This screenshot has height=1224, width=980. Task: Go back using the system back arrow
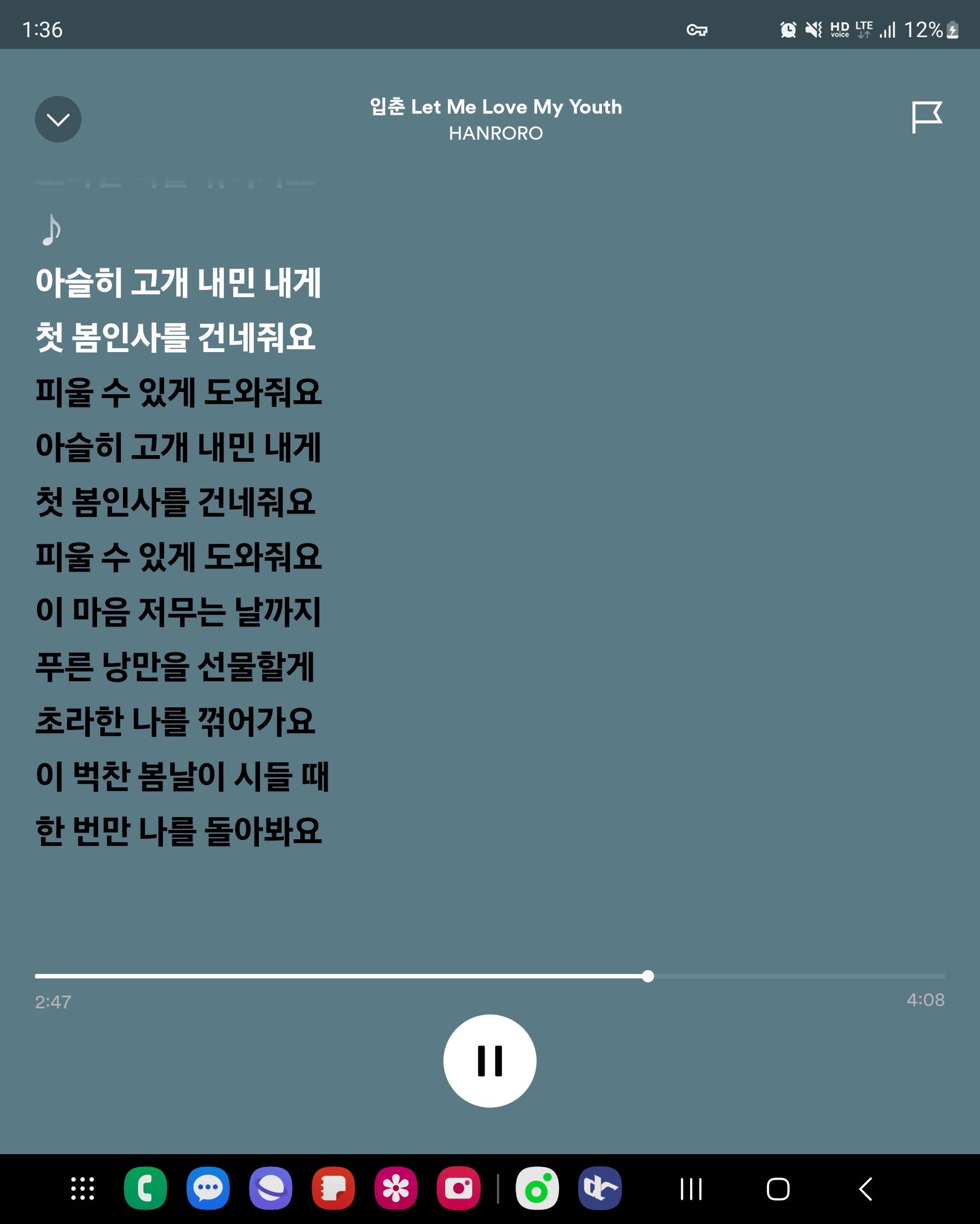coord(865,1189)
